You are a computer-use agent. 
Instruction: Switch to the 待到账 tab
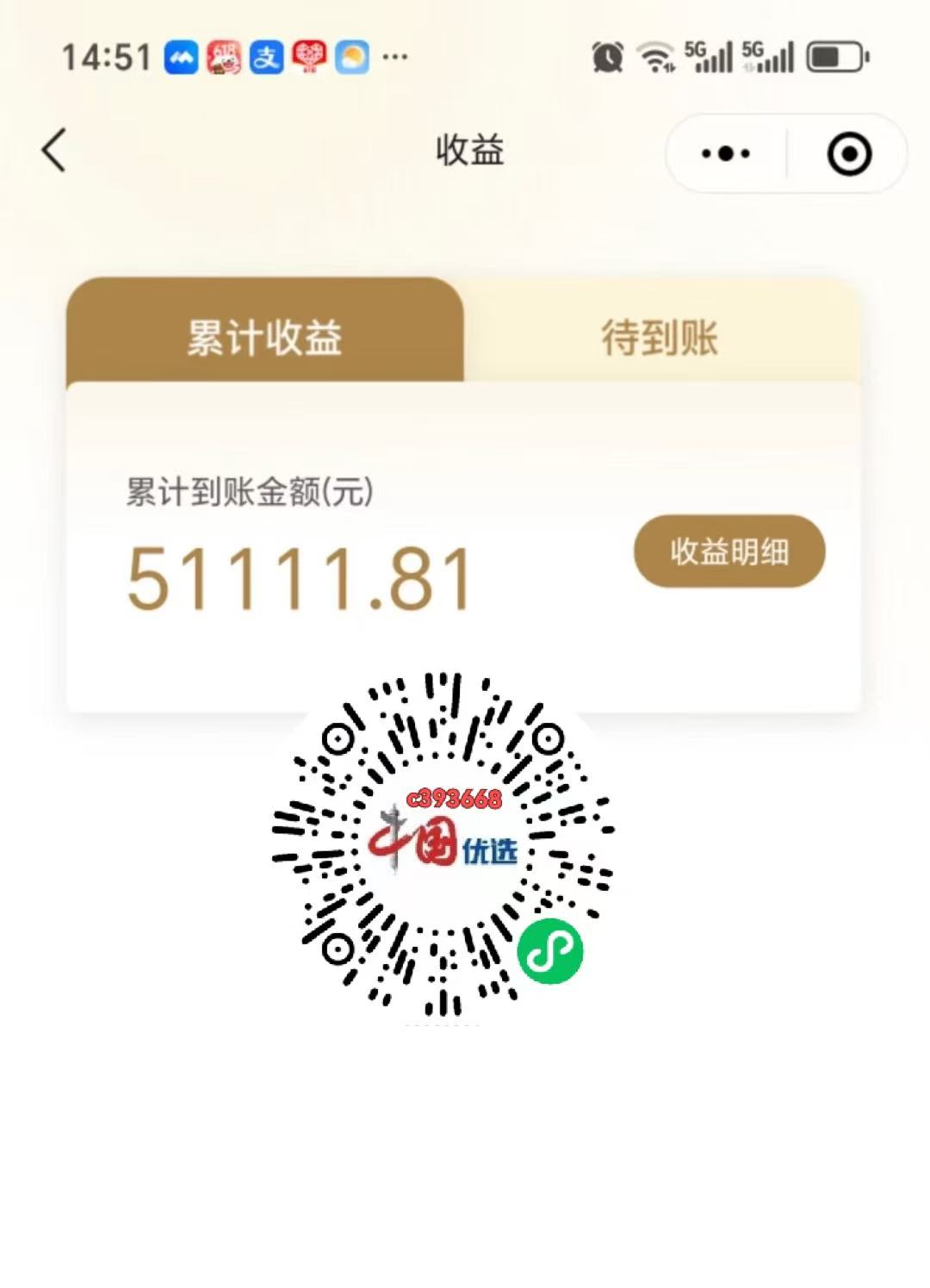pos(660,336)
